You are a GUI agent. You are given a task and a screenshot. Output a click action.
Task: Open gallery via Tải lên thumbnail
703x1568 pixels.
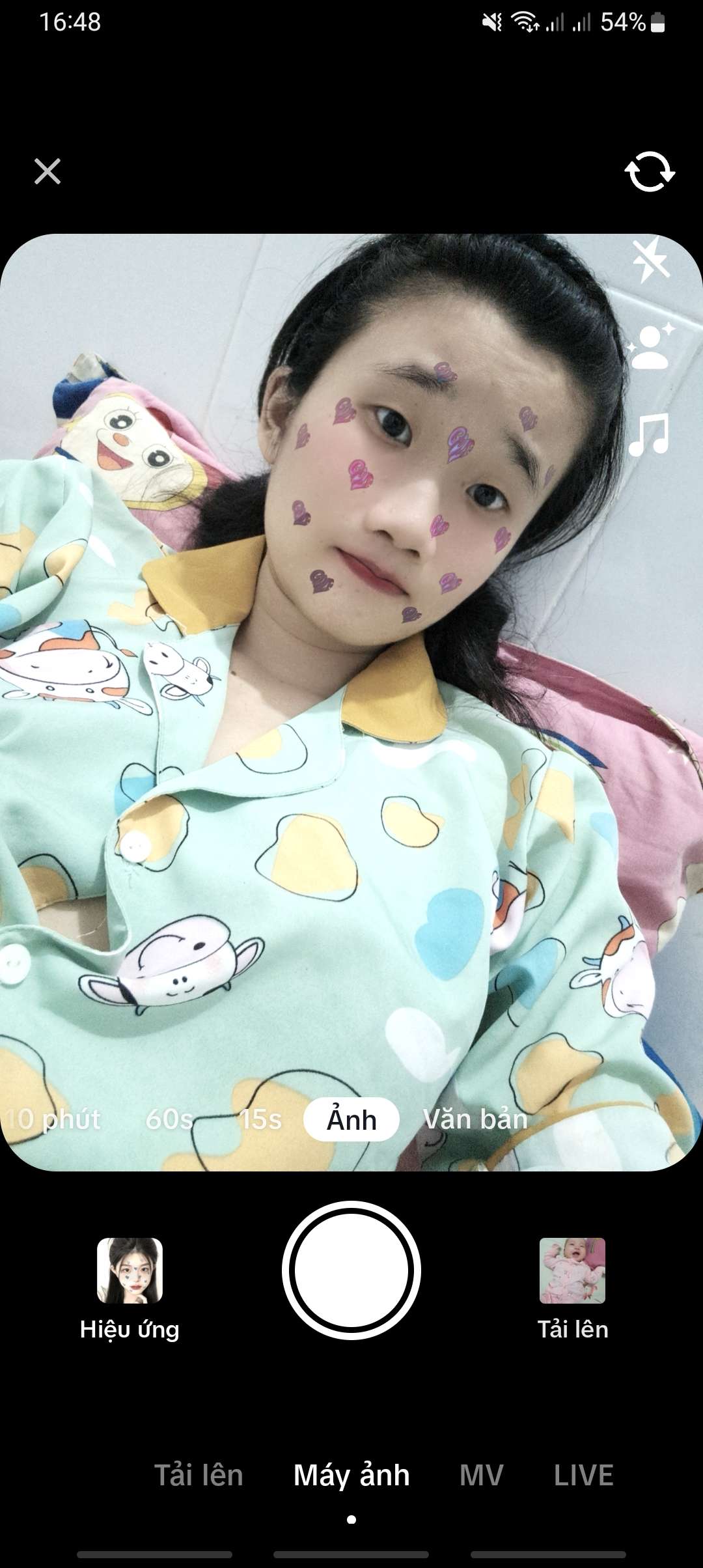(572, 1270)
